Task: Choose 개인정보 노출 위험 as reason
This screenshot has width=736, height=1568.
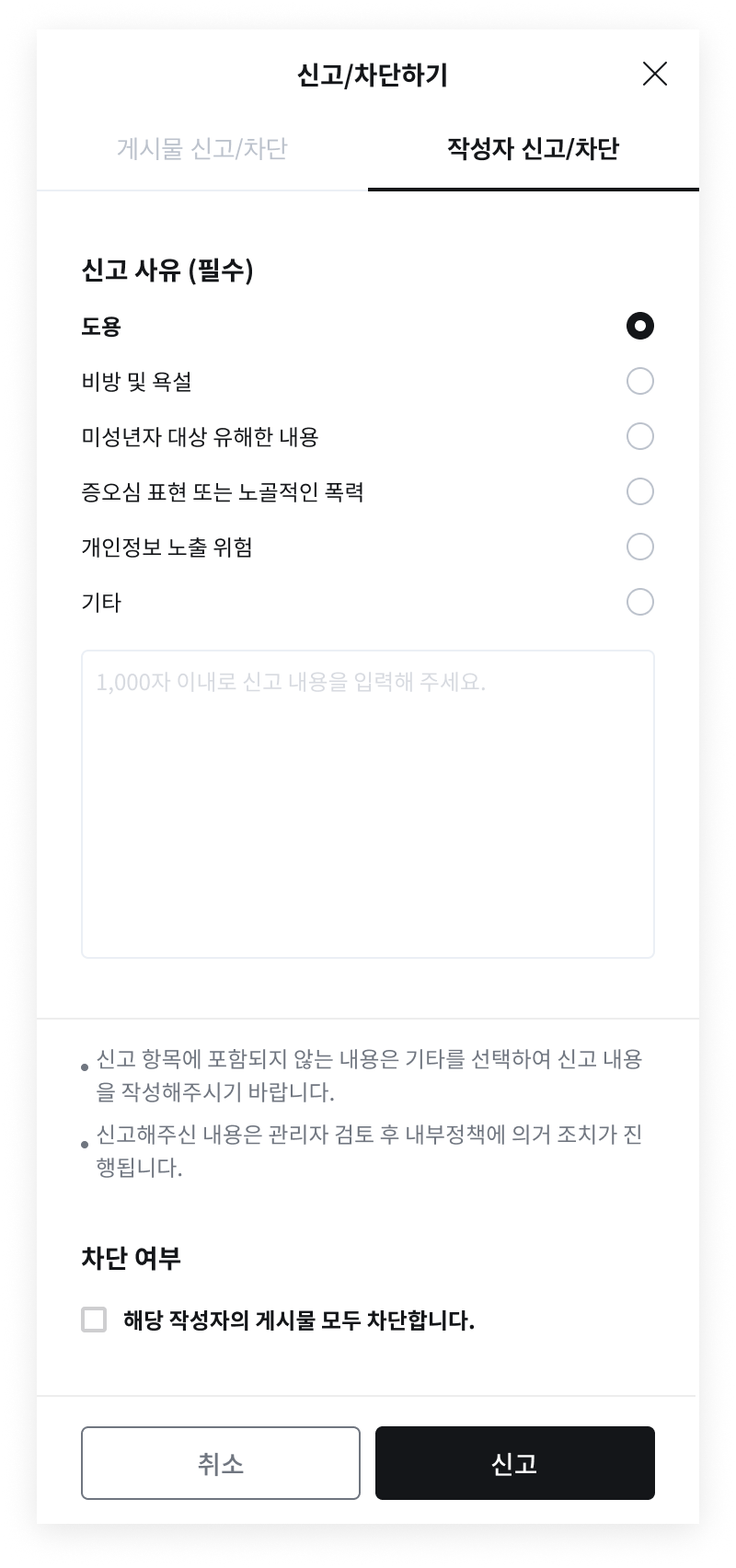Action: coord(639,547)
